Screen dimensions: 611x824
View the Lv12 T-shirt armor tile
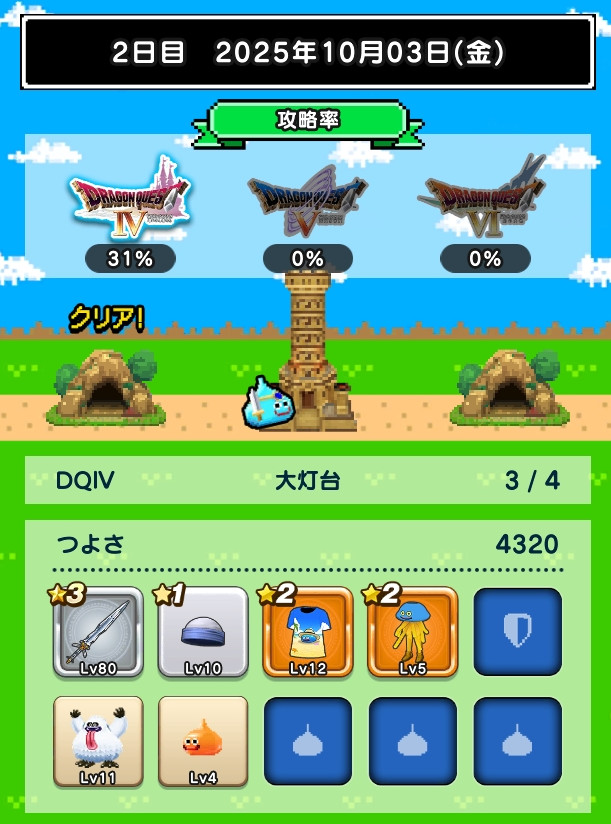pyautogui.click(x=308, y=632)
